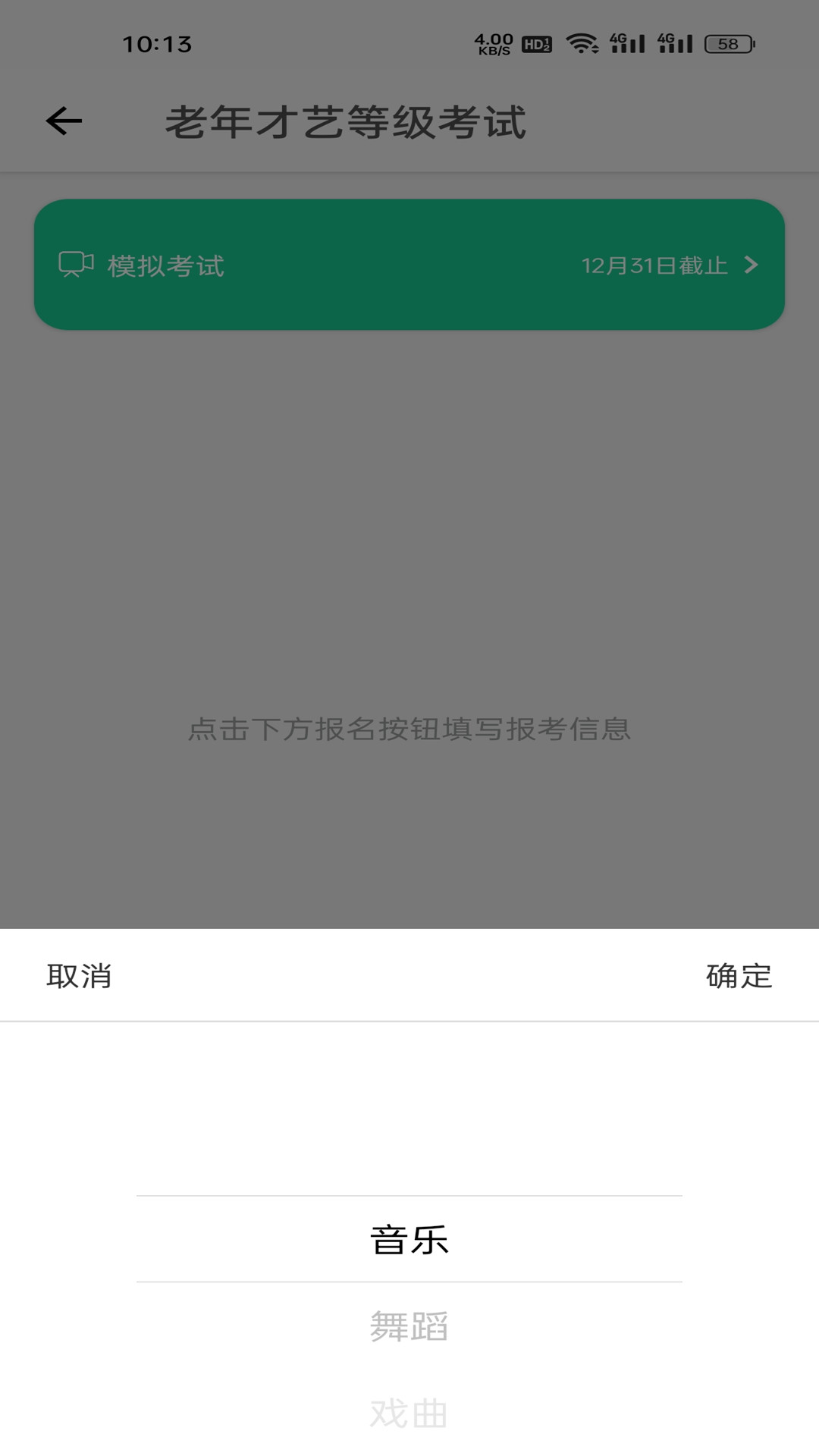This screenshot has height=1456, width=819.
Task: Pick the 戏曲 option
Action: click(x=409, y=1414)
